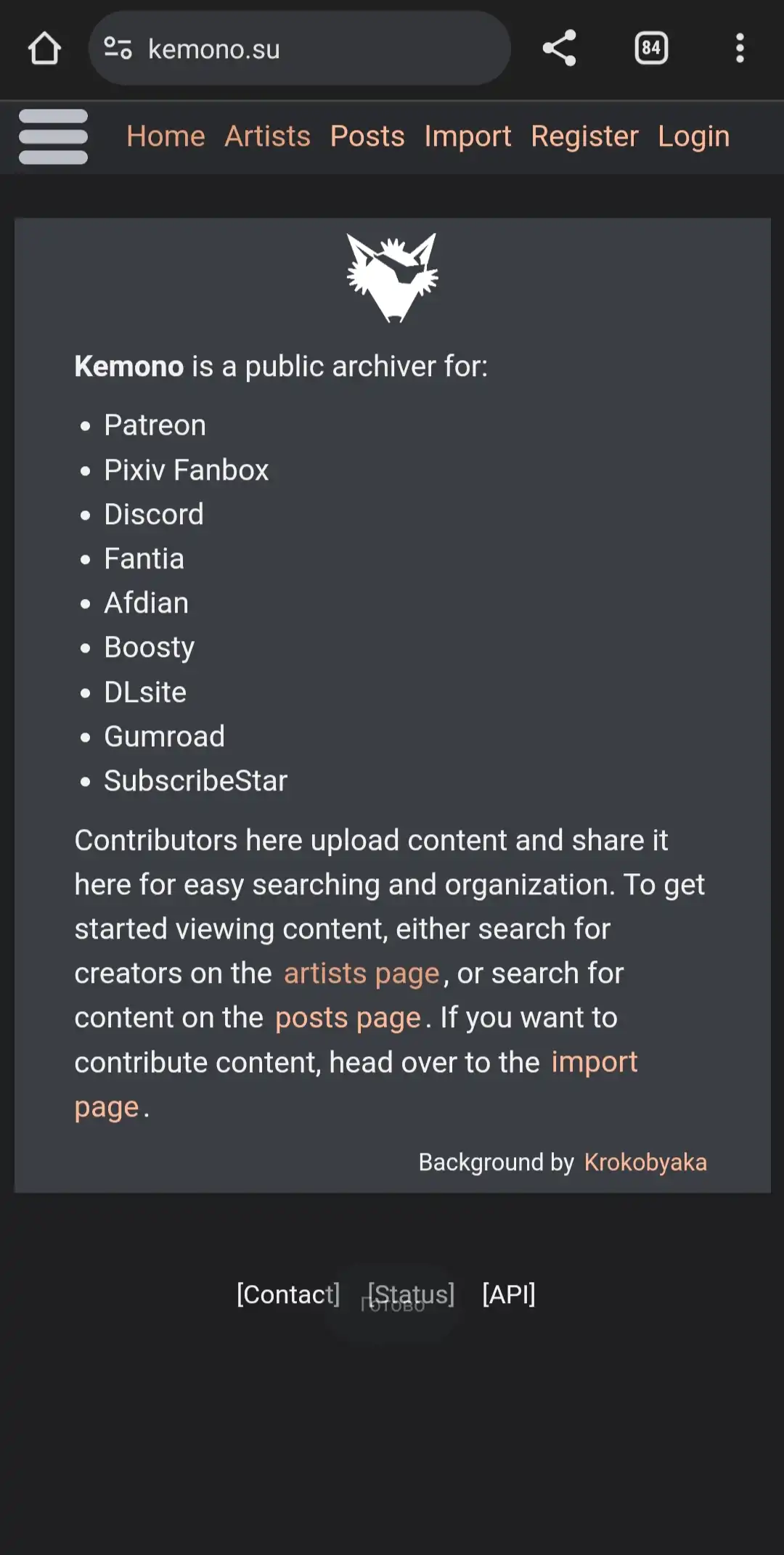The width and height of the screenshot is (784, 1555).
Task: Follow the 'artists page' link in text
Action: tap(362, 974)
